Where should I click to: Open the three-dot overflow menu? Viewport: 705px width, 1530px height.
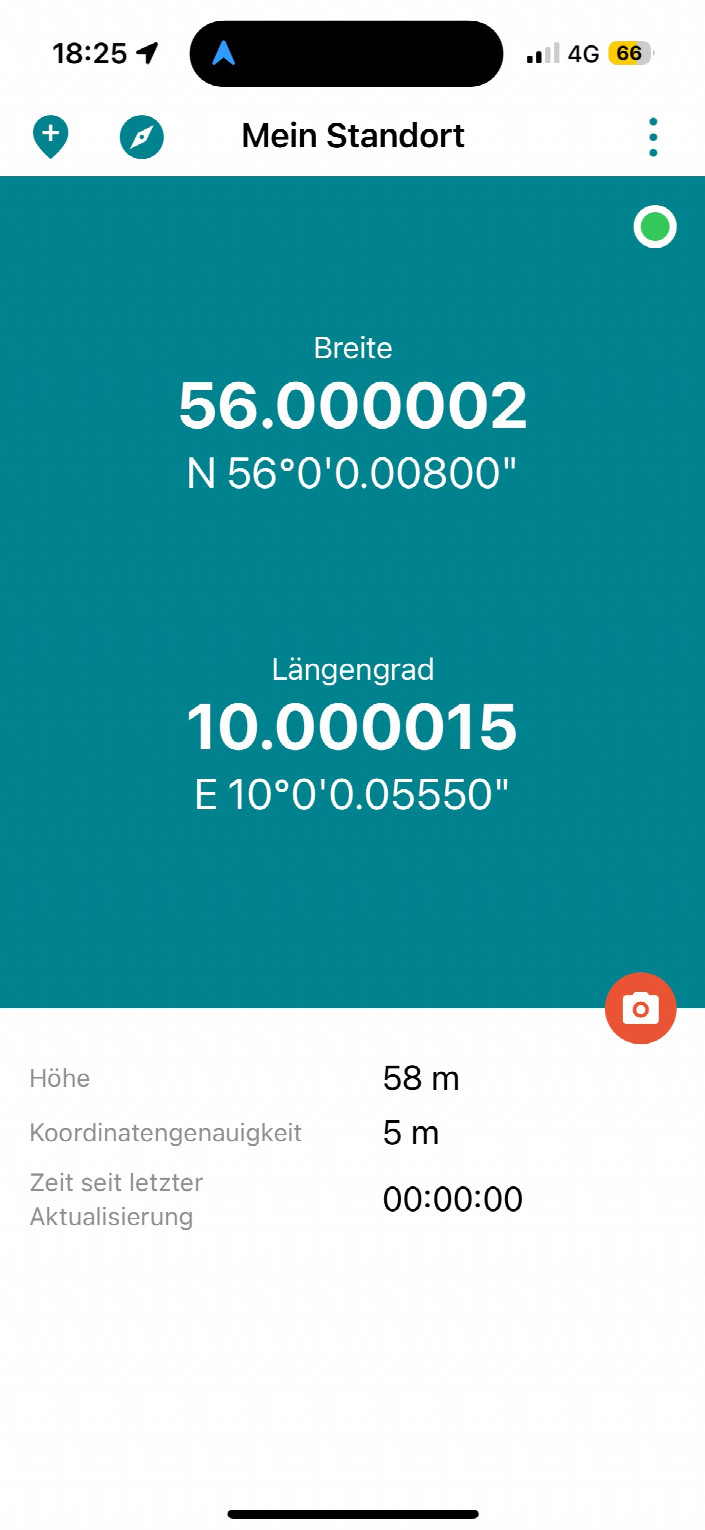[x=653, y=137]
